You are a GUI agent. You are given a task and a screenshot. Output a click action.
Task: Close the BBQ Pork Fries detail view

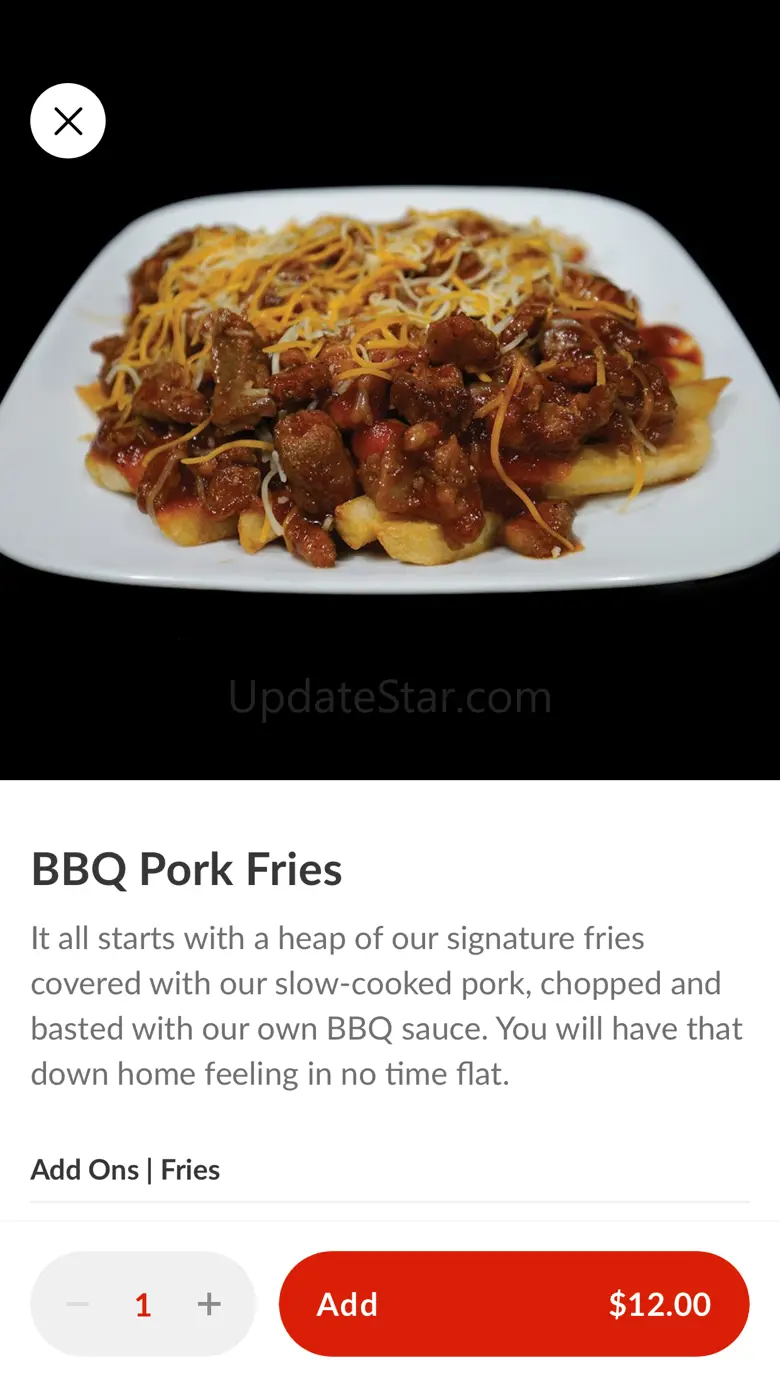[68, 121]
